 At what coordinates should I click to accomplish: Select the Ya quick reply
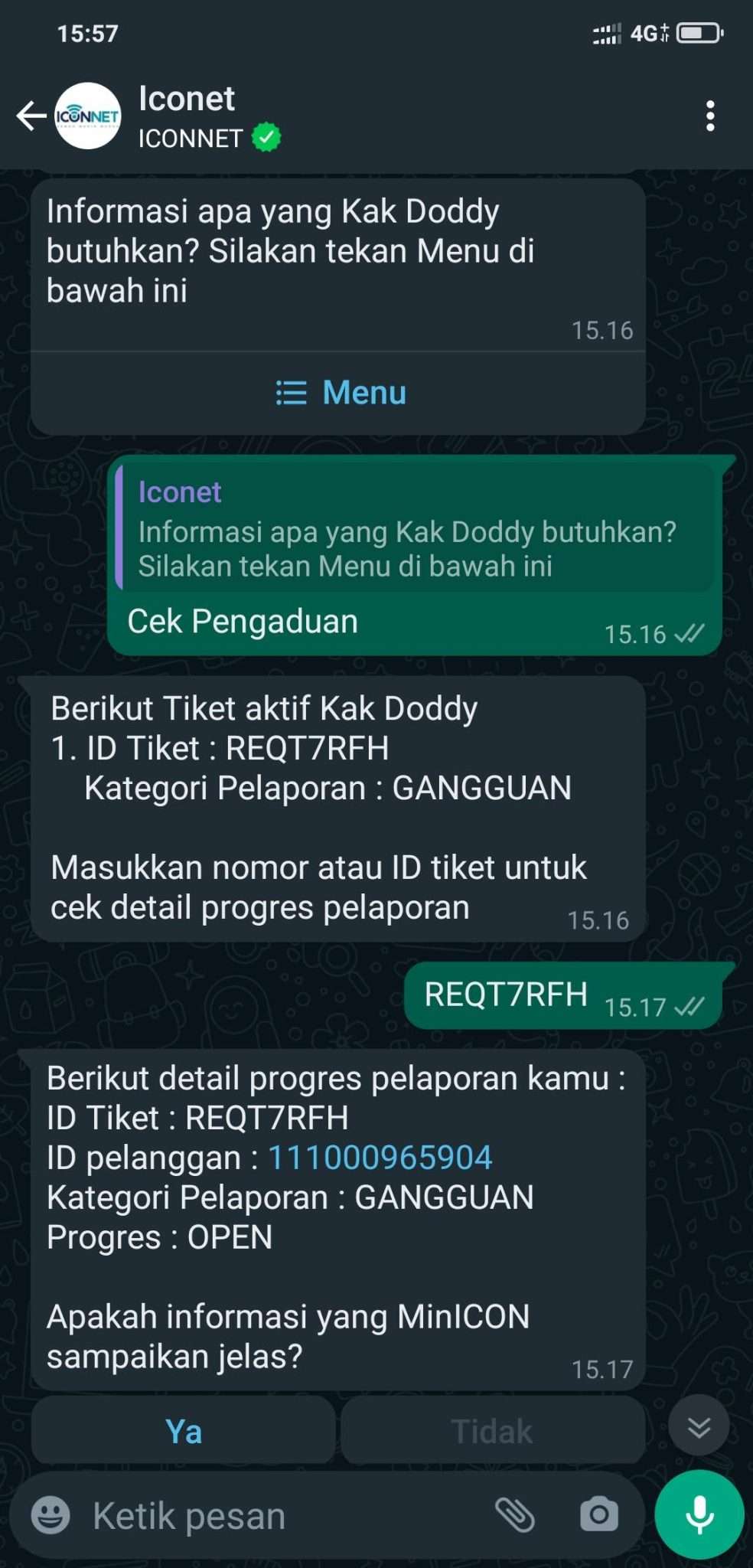coord(182,1430)
